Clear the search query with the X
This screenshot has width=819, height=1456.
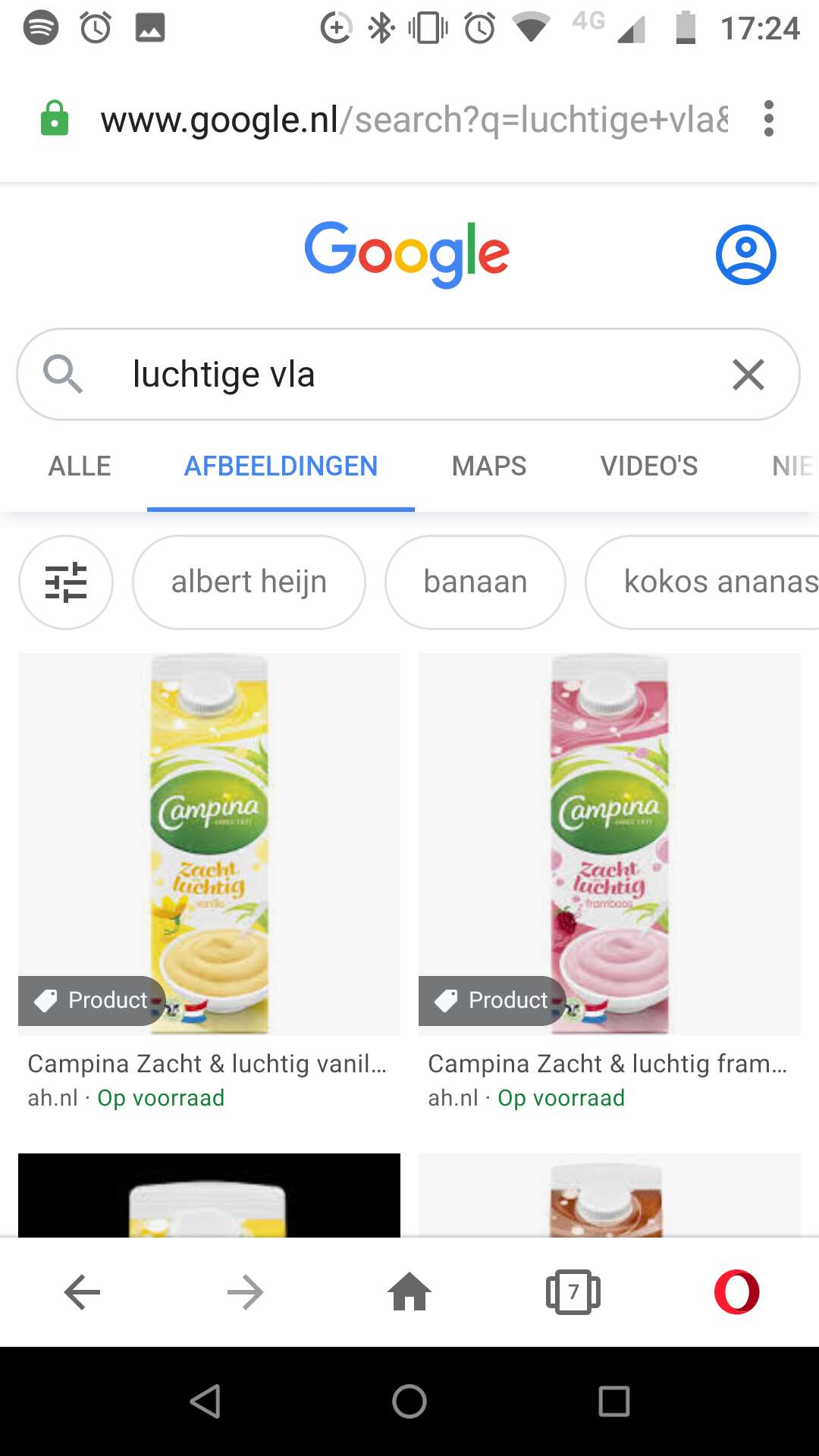point(748,375)
